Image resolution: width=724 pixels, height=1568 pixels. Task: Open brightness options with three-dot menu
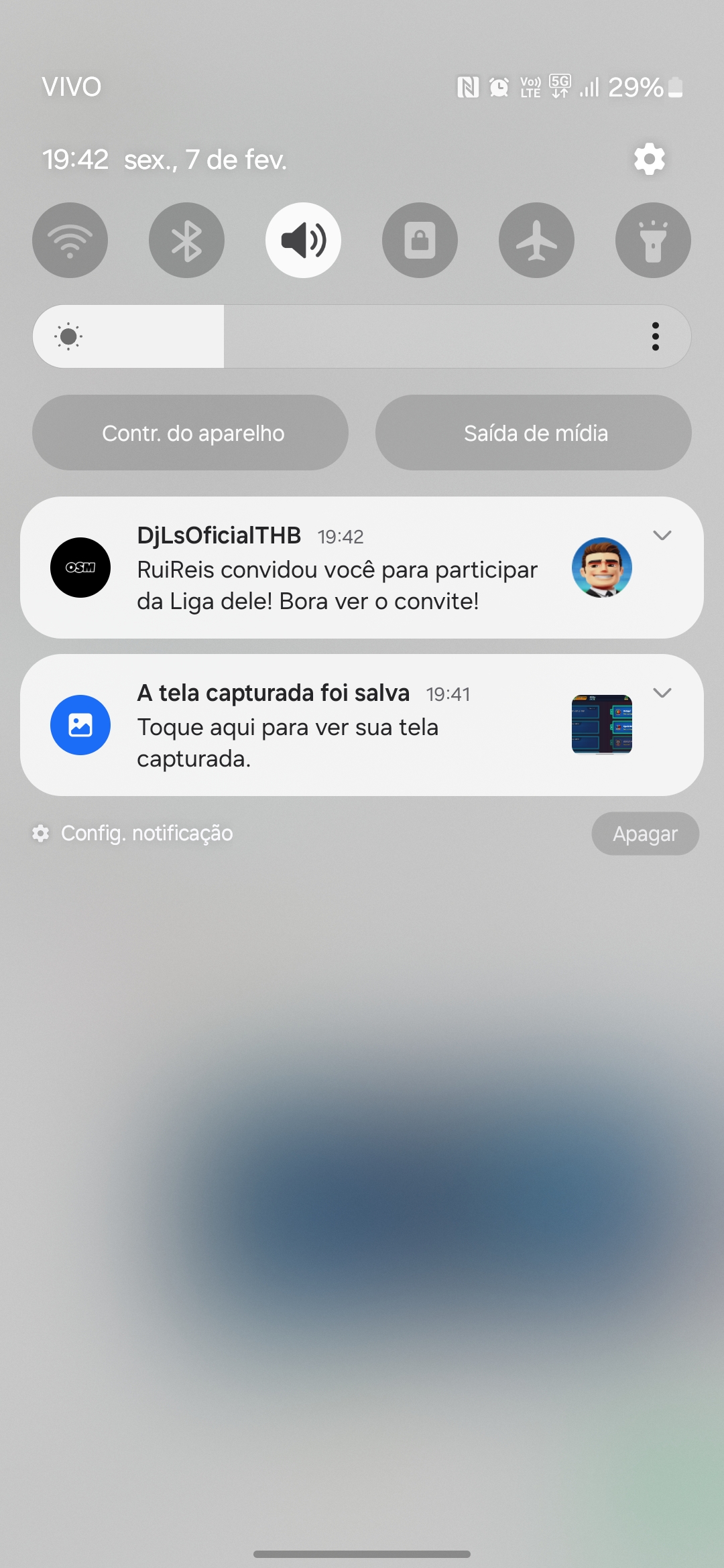coord(656,336)
